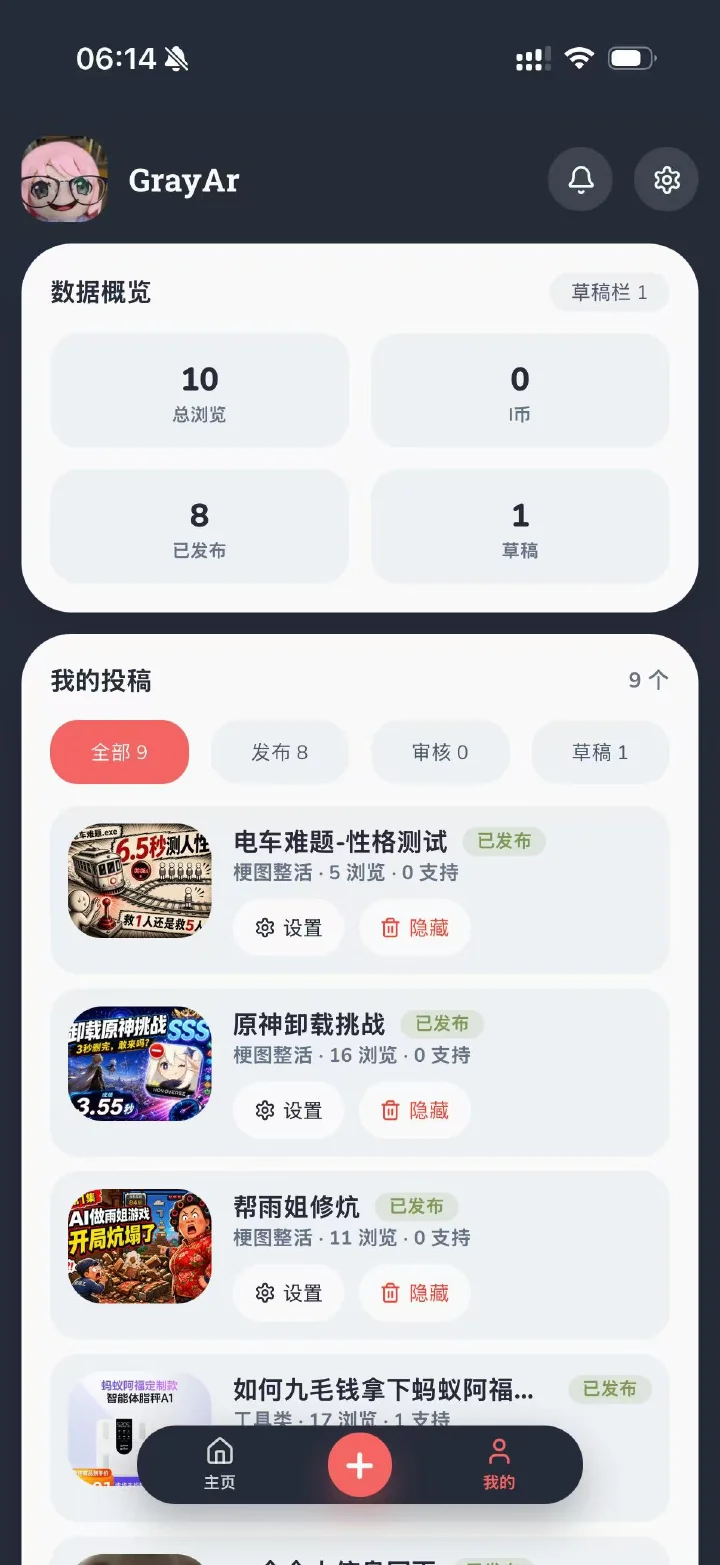Switch to the 发布 8 filter
This screenshot has width=720, height=1565.
point(280,752)
